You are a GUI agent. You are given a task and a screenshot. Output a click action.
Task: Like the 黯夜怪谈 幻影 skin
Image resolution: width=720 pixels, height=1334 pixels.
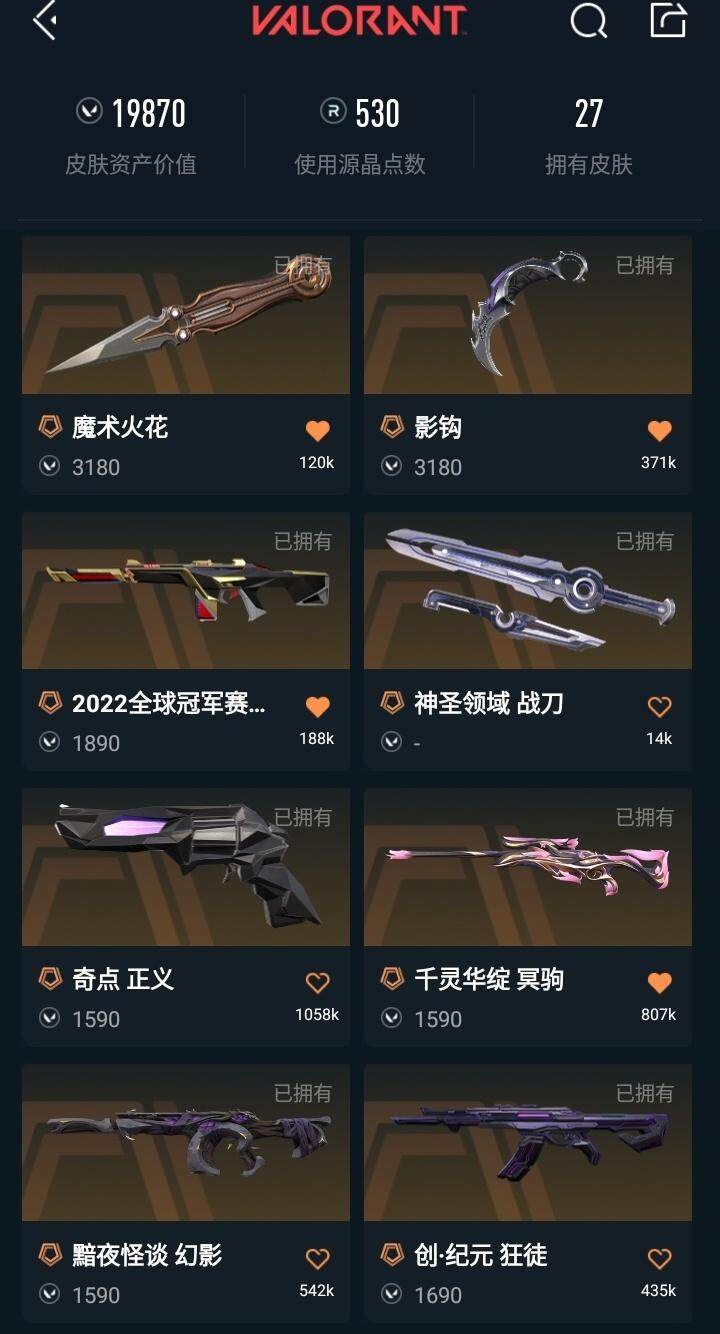(x=317, y=1259)
